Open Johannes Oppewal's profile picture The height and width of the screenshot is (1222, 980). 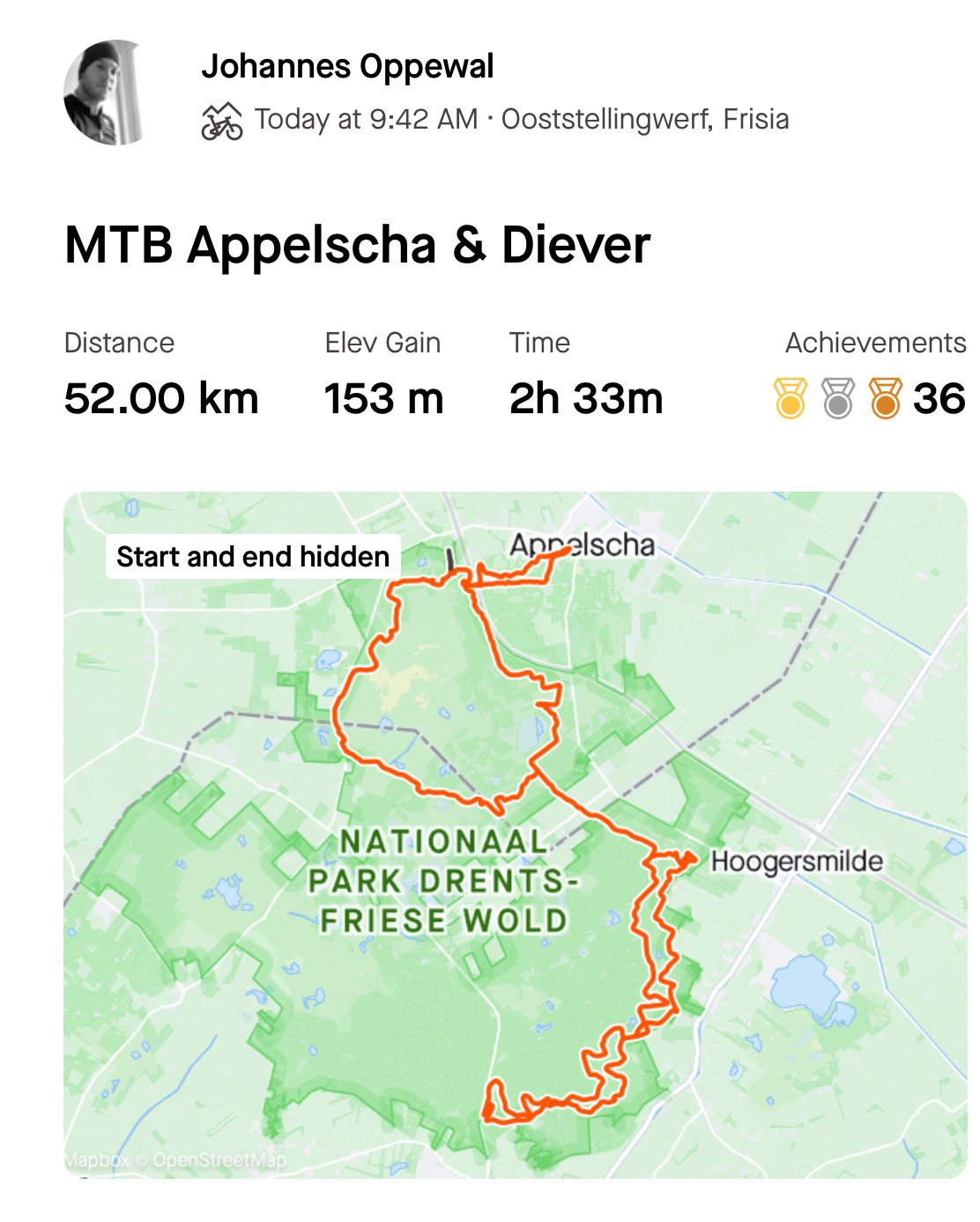click(104, 93)
